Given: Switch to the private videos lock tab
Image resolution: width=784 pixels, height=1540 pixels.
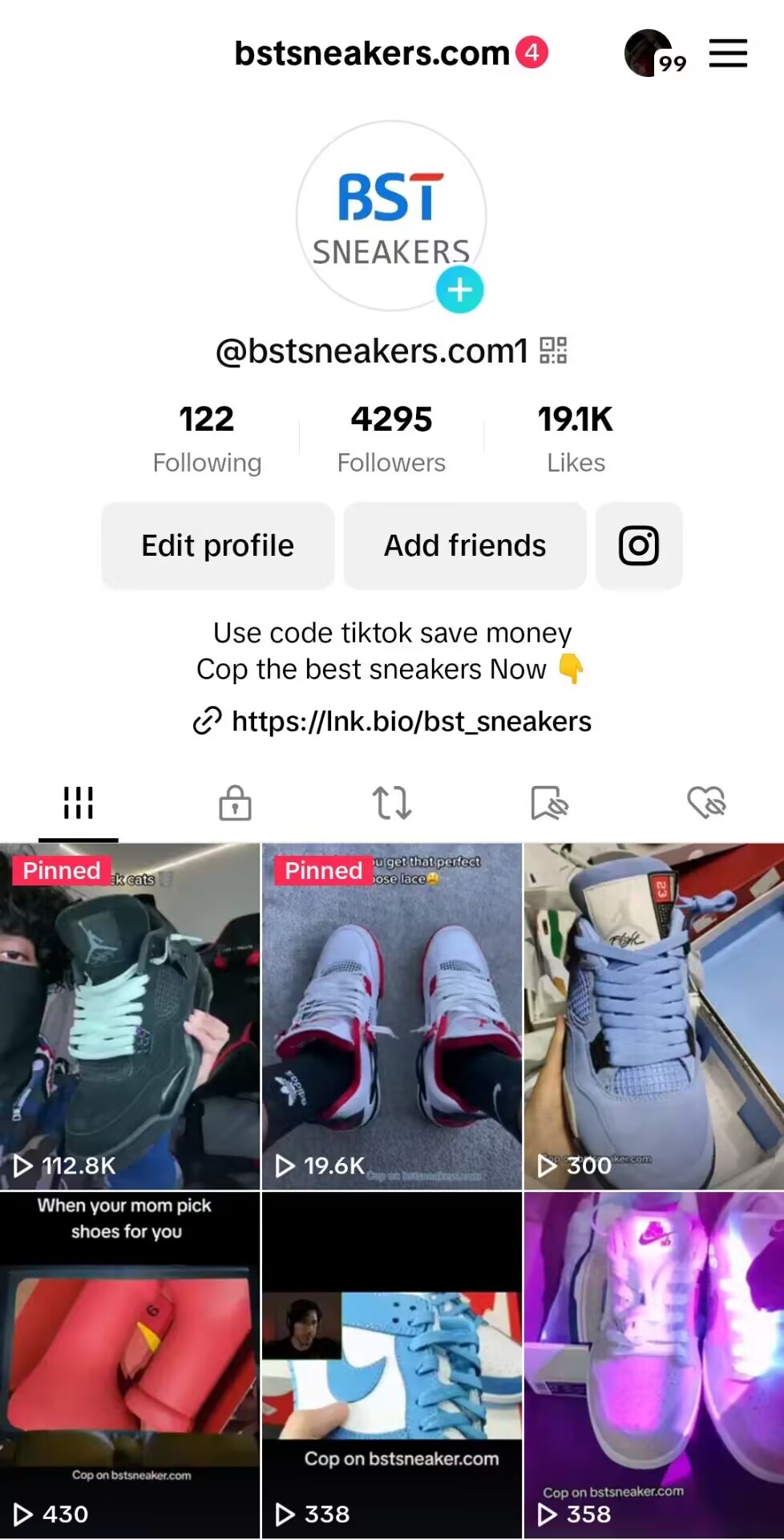Looking at the screenshot, I should (235, 802).
